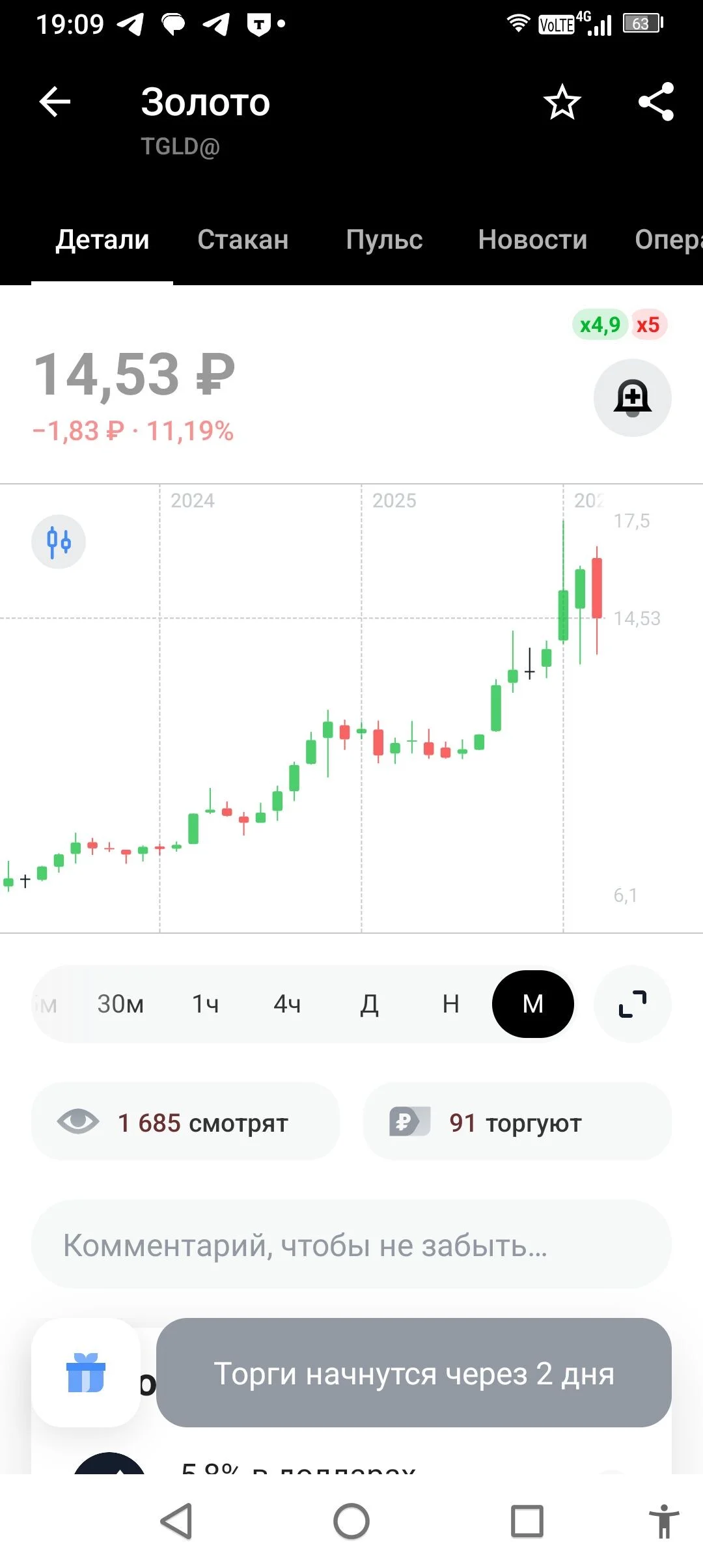Open the Пульс tab
Screen dimensions: 703x1568
(384, 240)
